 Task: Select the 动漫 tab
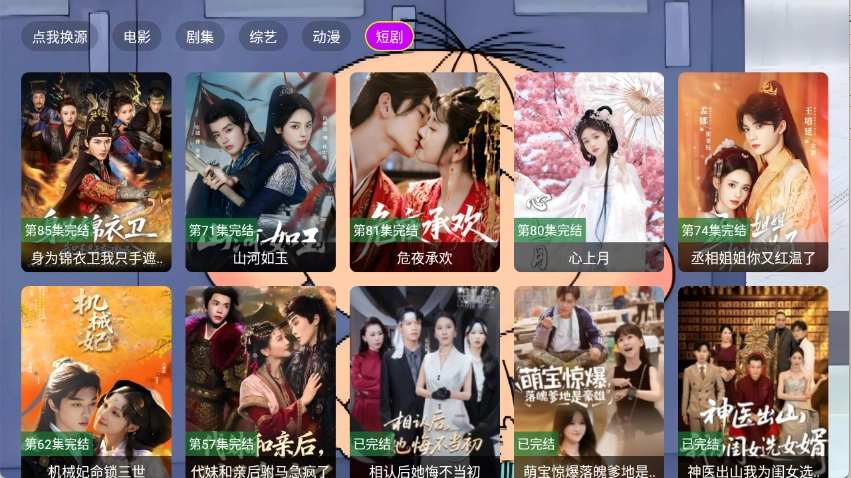coord(326,37)
